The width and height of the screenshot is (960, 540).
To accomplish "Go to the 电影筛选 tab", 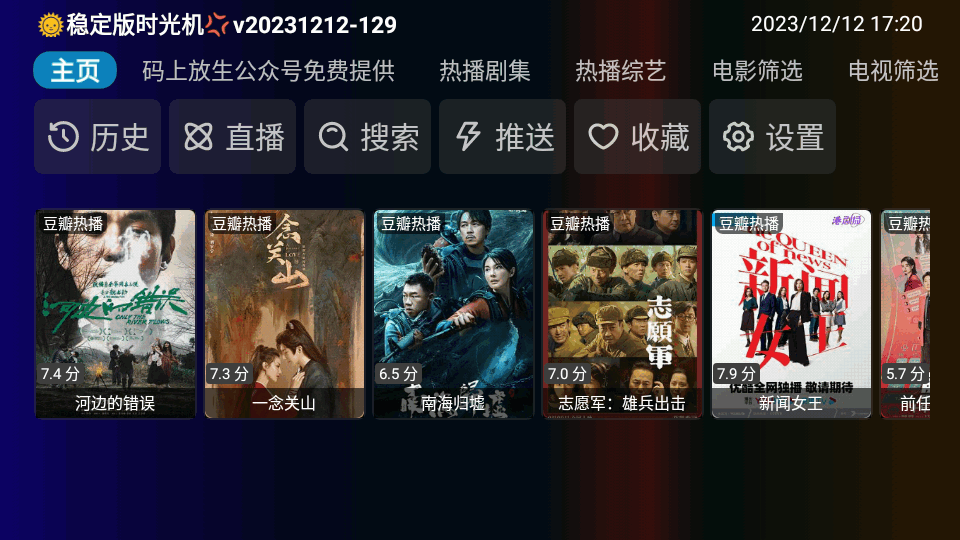I will (757, 71).
